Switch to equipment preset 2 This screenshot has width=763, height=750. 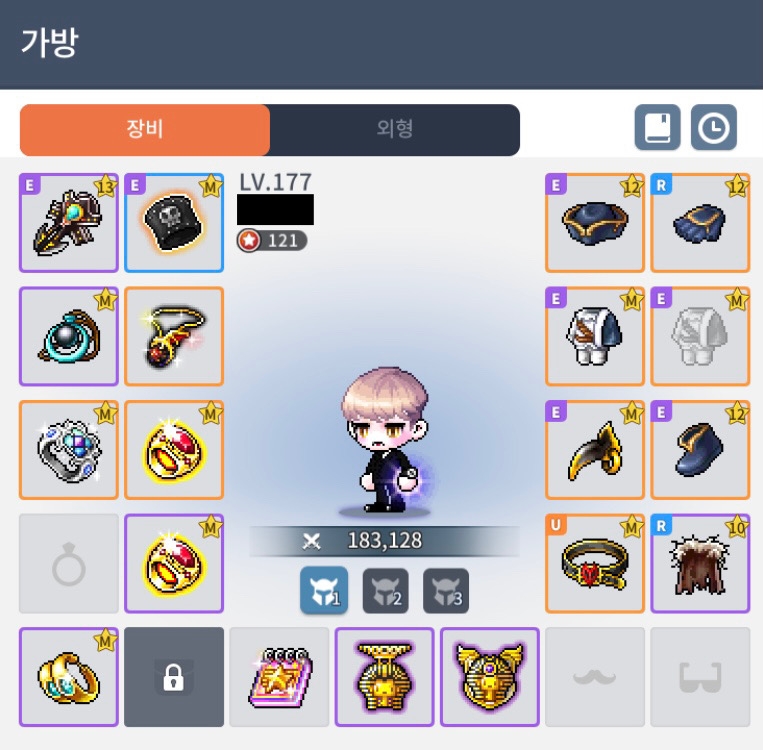385,590
